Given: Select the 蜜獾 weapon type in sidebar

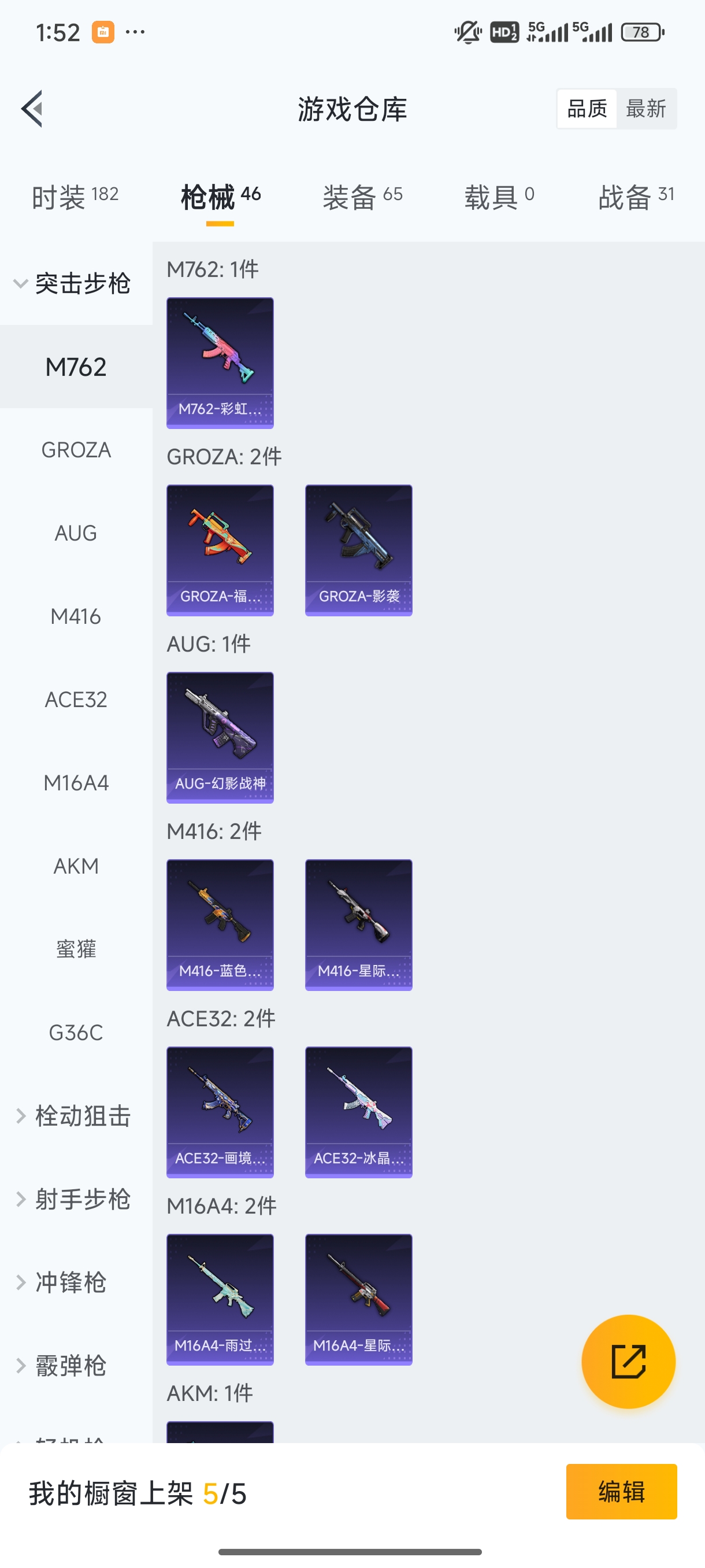Looking at the screenshot, I should point(76,949).
